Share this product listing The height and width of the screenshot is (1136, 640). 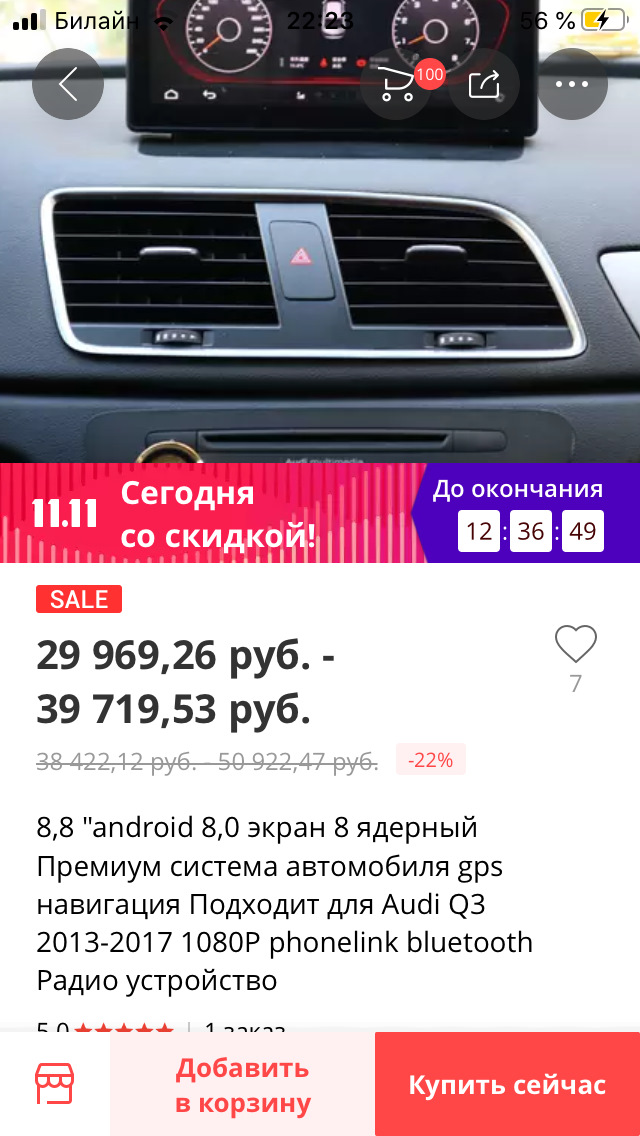point(484,84)
